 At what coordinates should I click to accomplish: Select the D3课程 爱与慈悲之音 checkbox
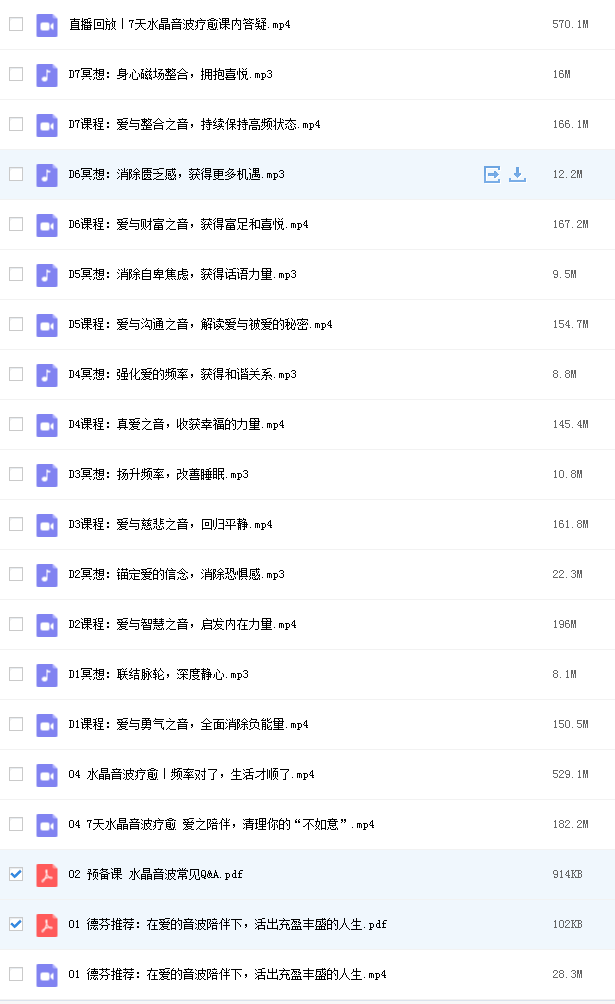pos(16,524)
